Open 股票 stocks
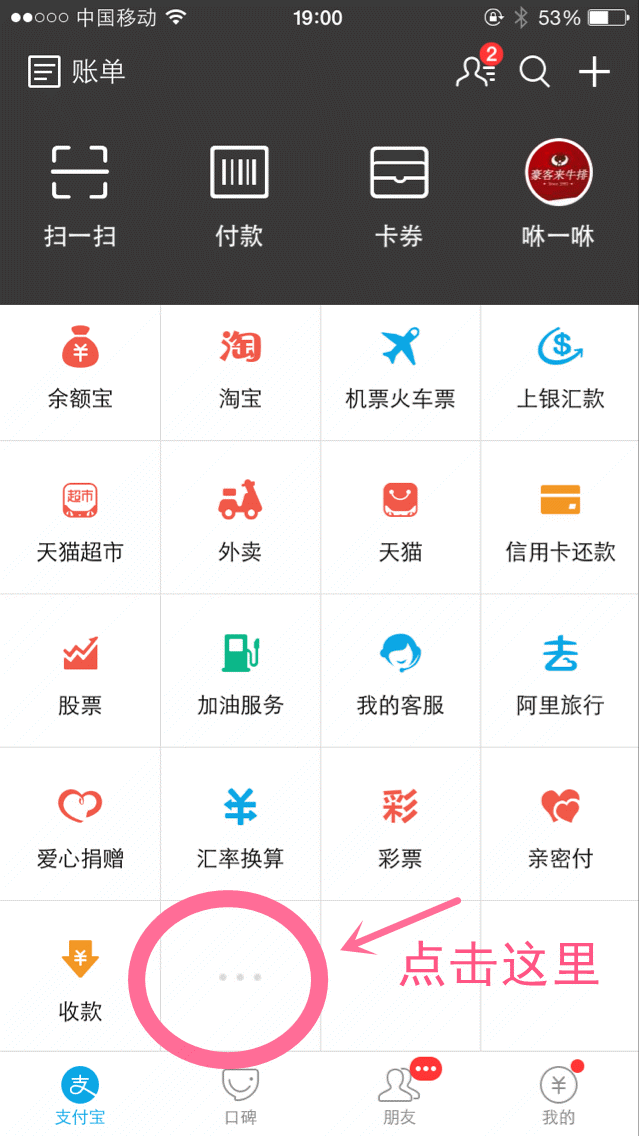The image size is (639, 1136). click(x=80, y=677)
